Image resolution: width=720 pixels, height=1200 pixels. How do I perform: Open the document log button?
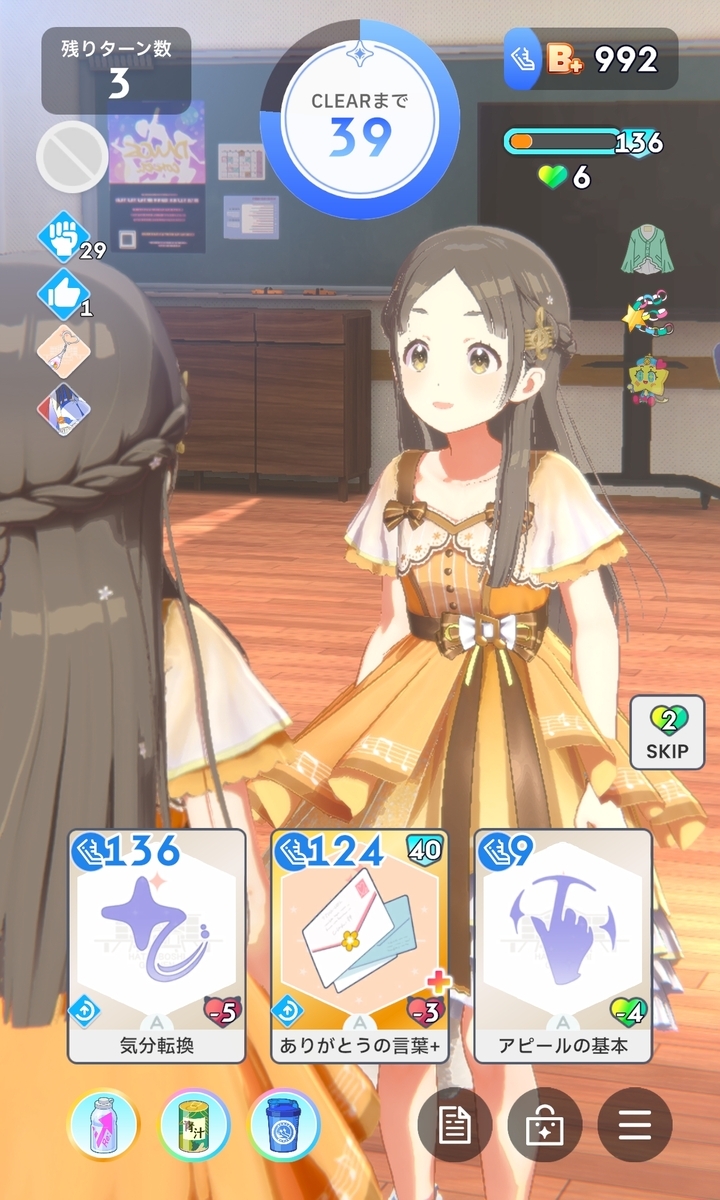tap(455, 1125)
